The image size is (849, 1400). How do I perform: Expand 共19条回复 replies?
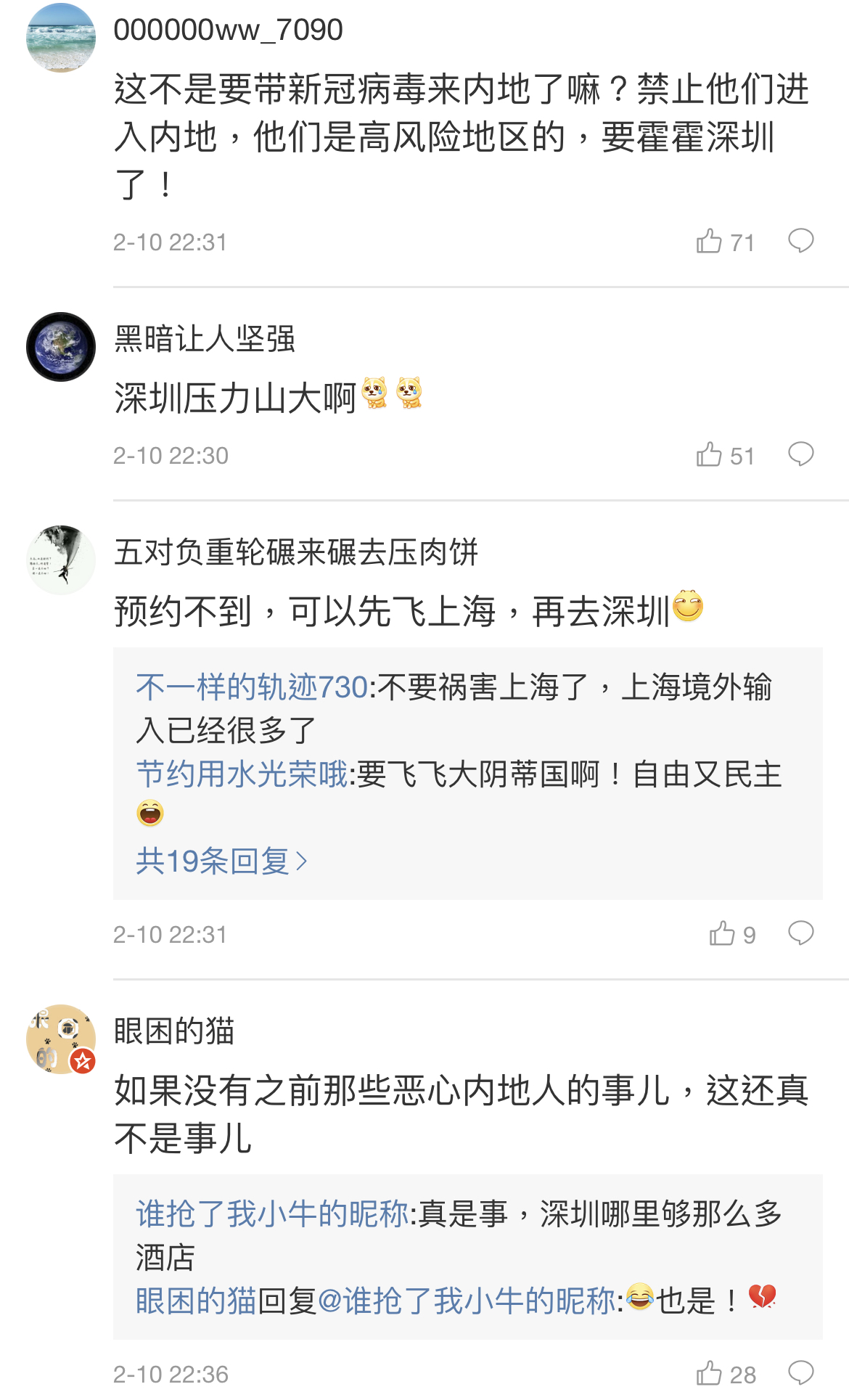click(221, 861)
